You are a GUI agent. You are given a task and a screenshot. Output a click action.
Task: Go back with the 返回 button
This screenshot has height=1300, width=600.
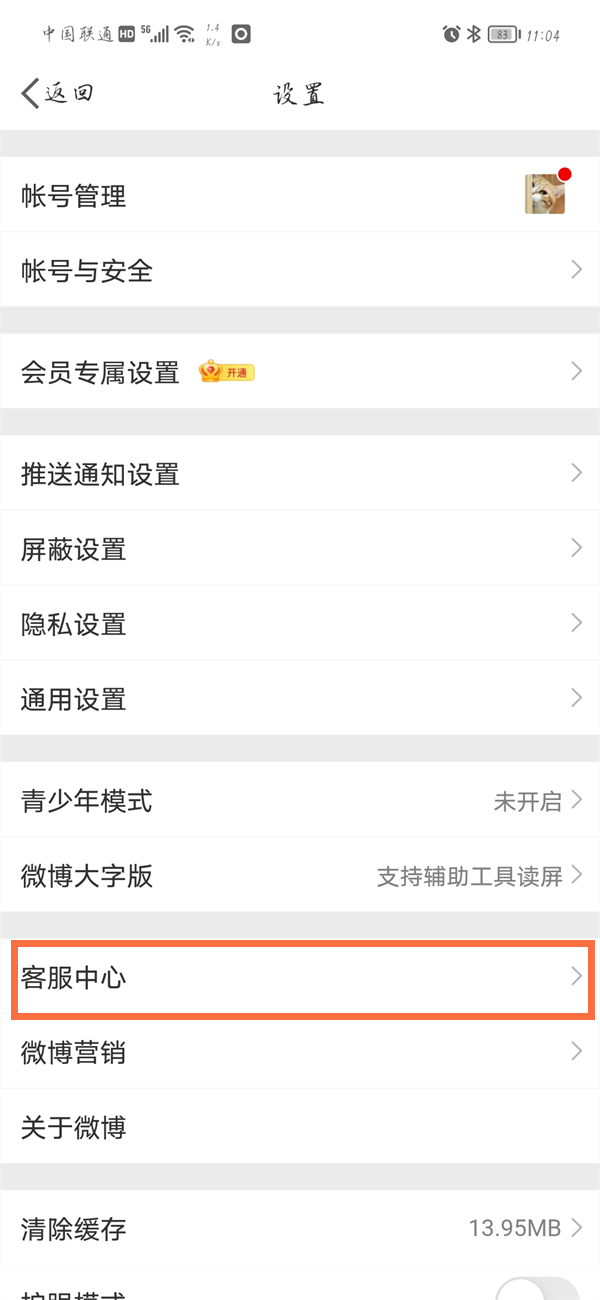57,94
